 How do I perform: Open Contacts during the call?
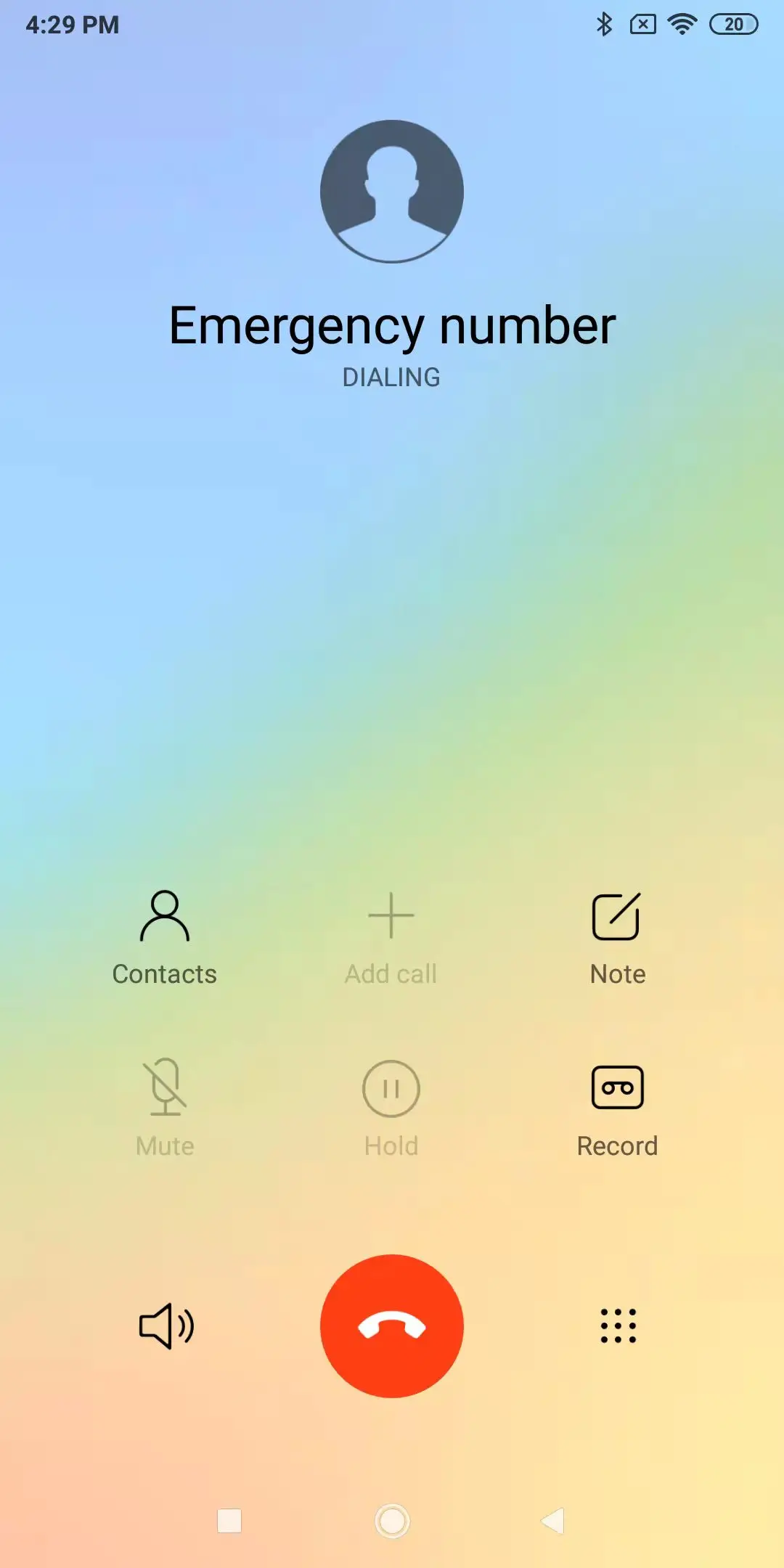[165, 938]
